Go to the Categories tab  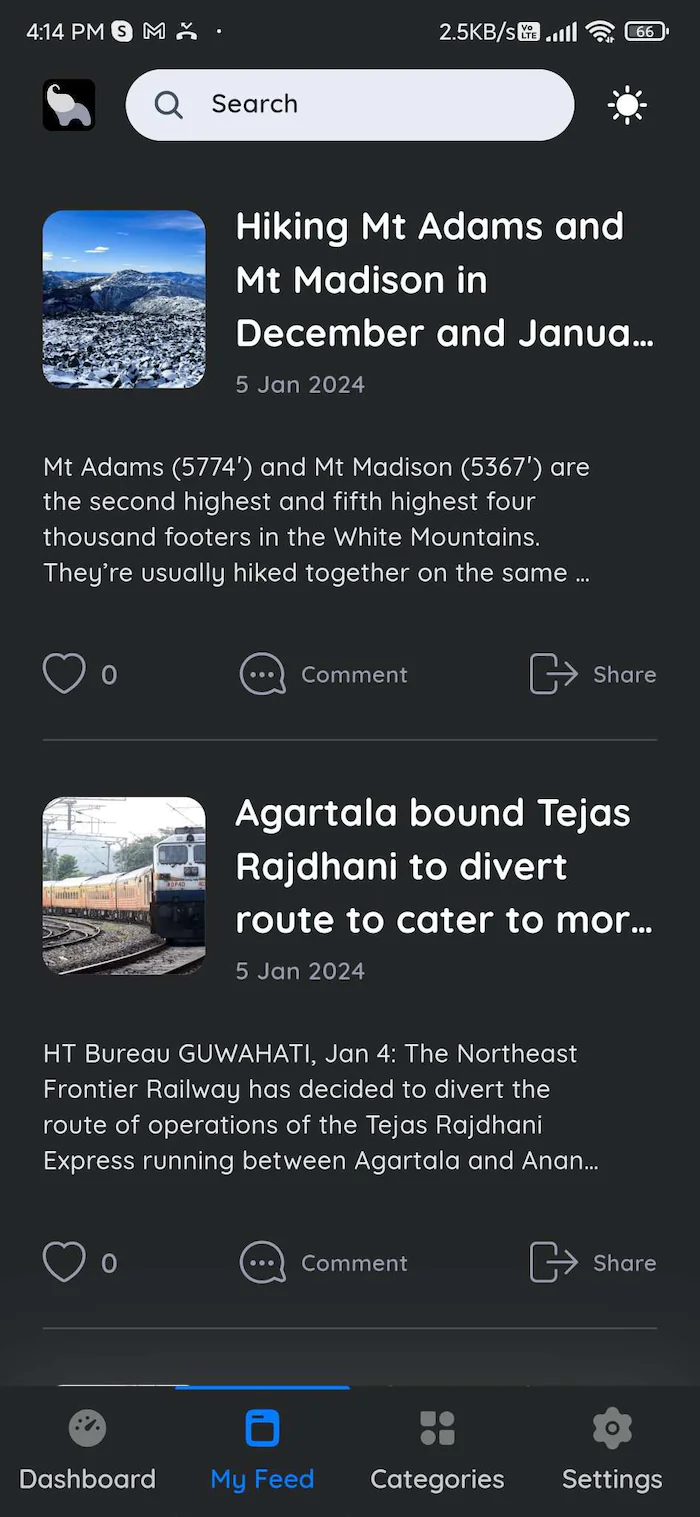[x=437, y=1449]
